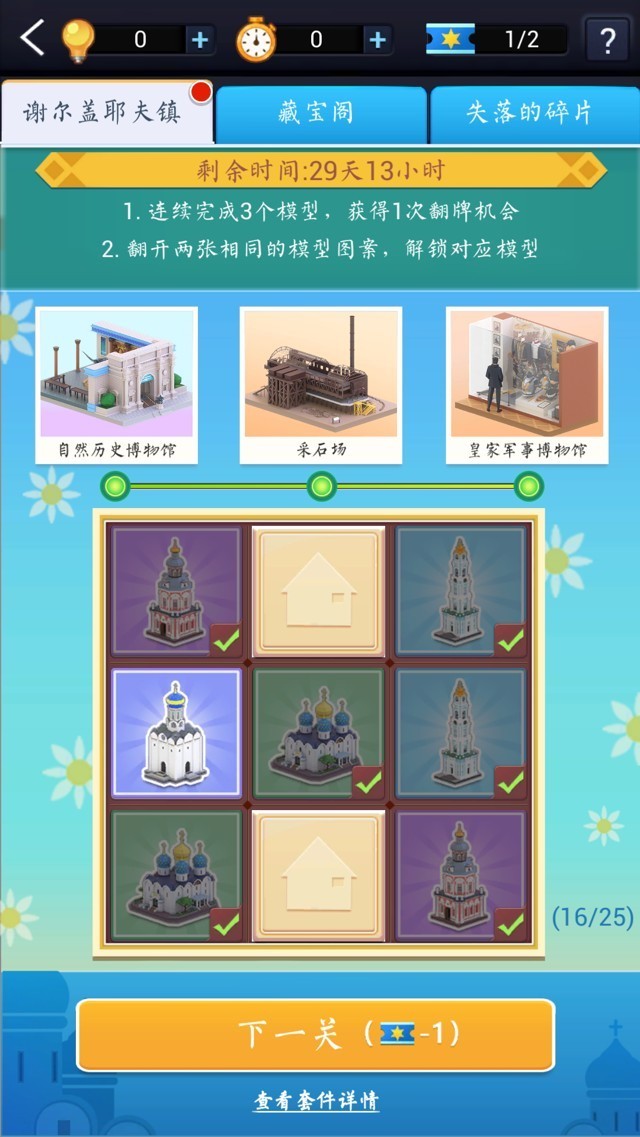The height and width of the screenshot is (1137, 640).
Task: Switch to the 失落的碎片 tab
Action: point(530,114)
